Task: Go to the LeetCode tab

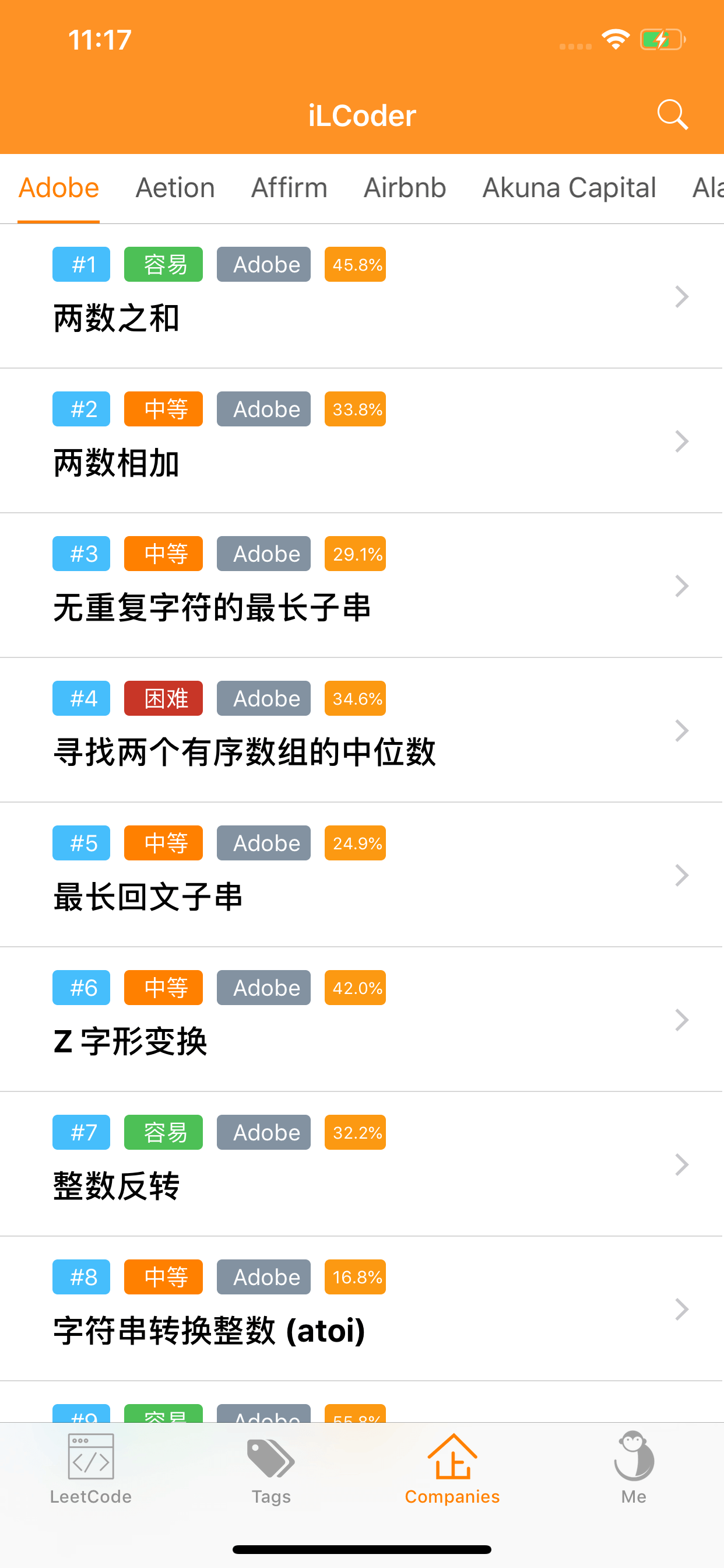Action: [x=91, y=1468]
